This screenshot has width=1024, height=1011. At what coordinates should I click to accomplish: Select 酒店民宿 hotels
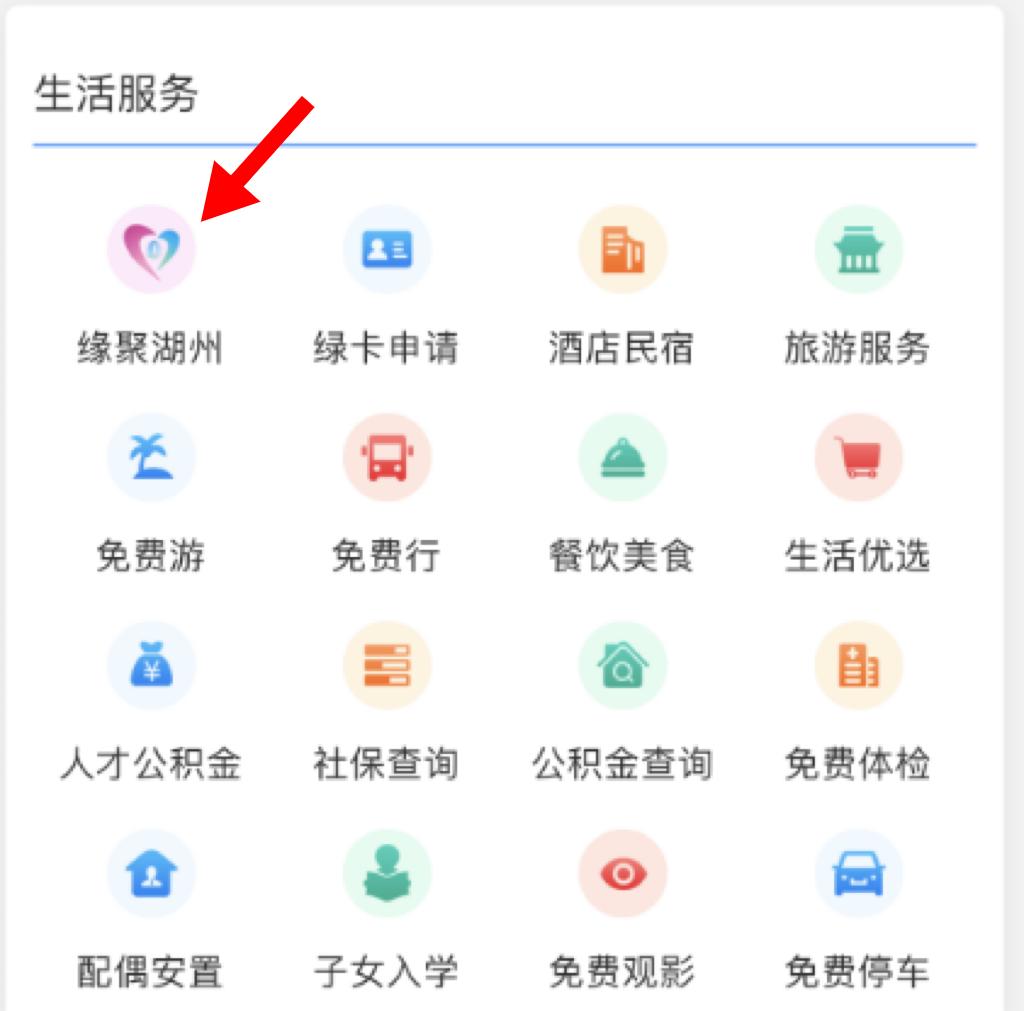(x=622, y=250)
